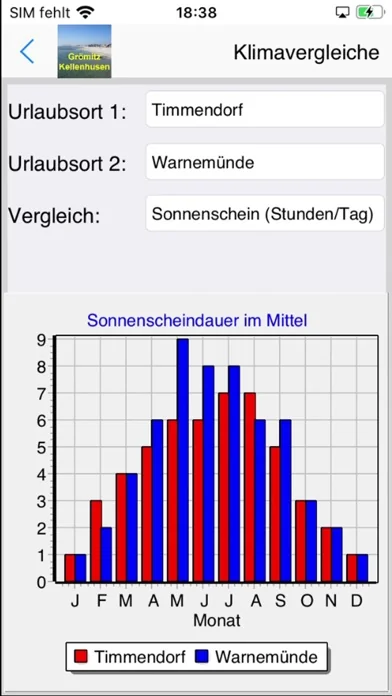Go back with the blue arrow
This screenshot has height=696, width=392.
click(27, 51)
